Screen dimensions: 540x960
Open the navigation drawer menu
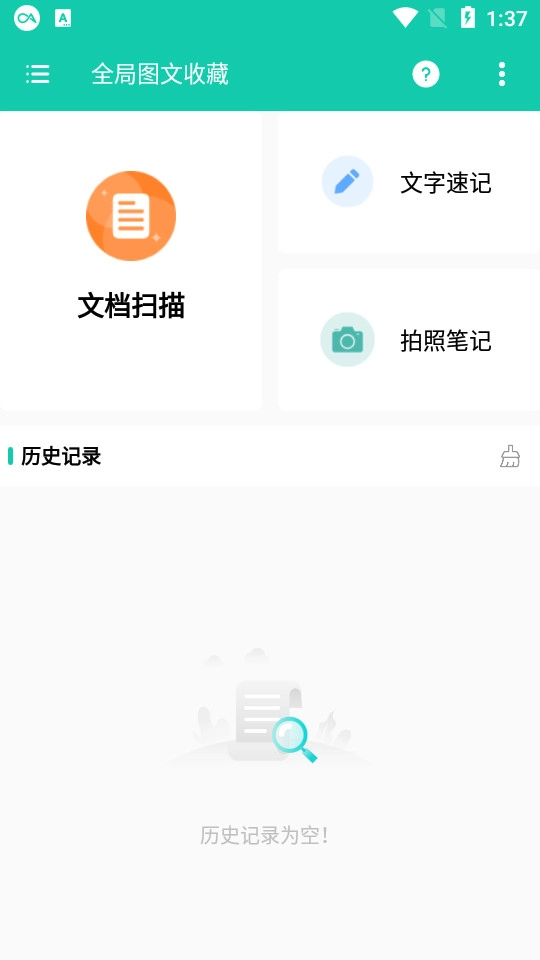[x=37, y=74]
